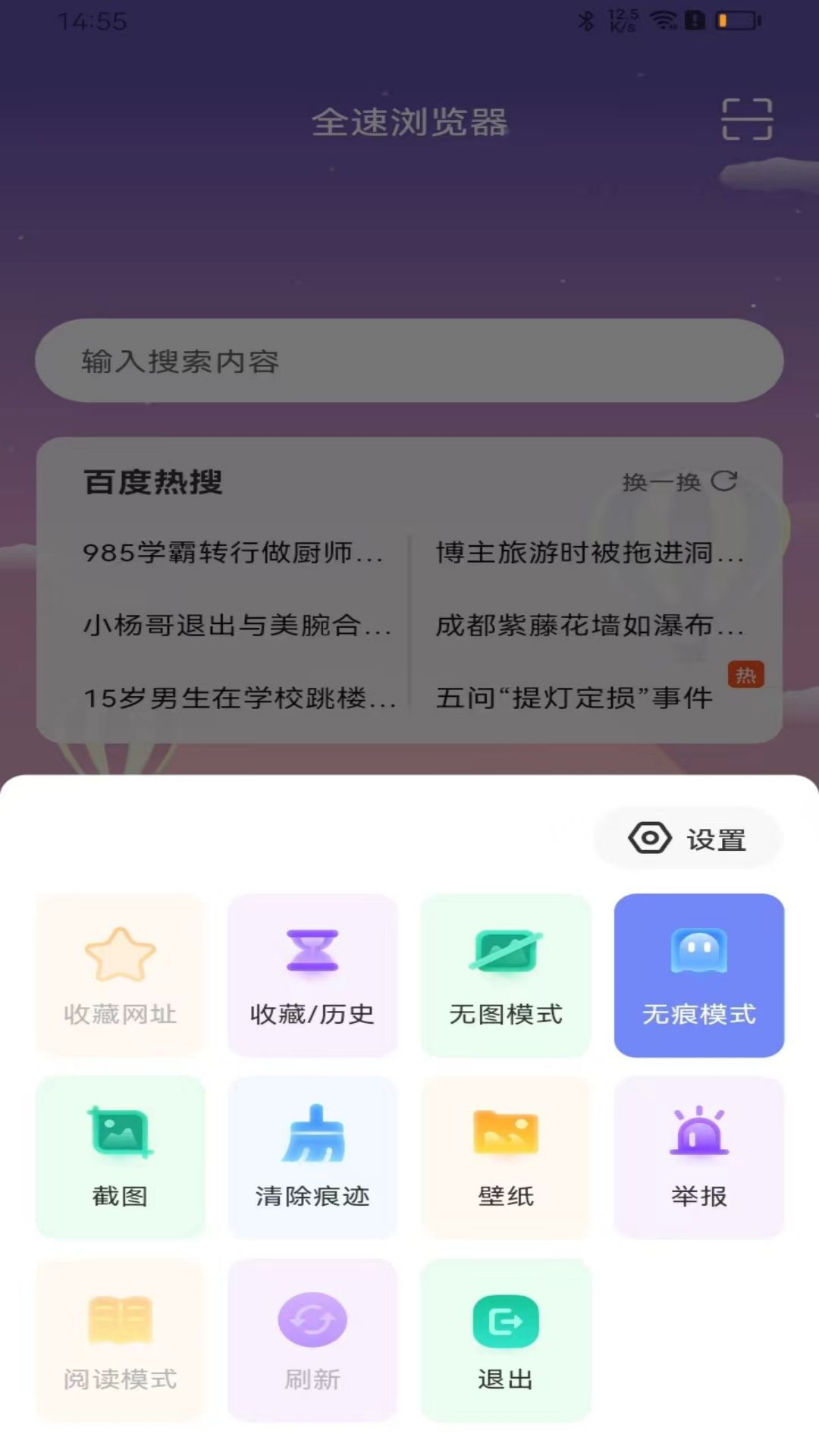Enable 无图模式 no-image mode

506,974
